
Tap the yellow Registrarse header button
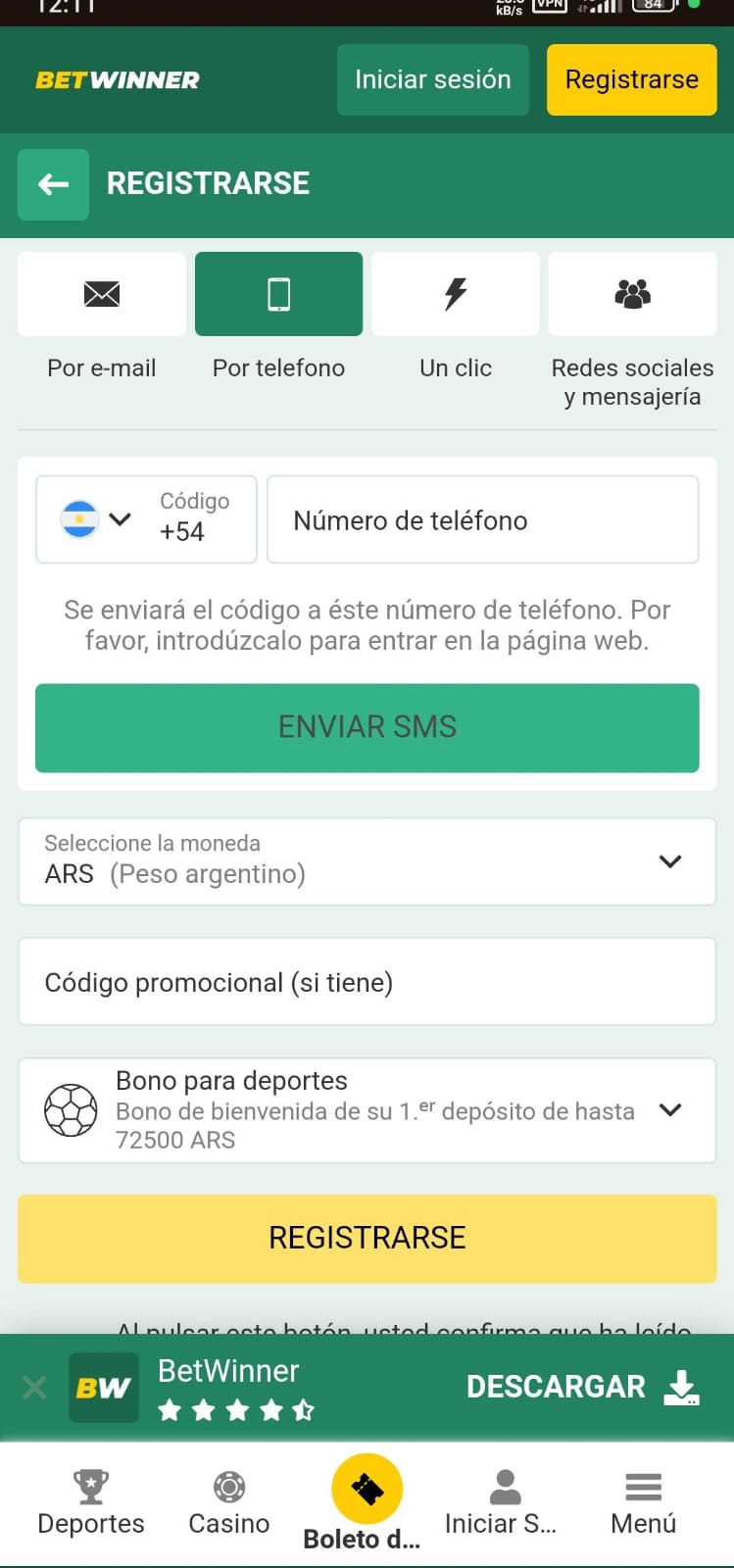coord(631,79)
